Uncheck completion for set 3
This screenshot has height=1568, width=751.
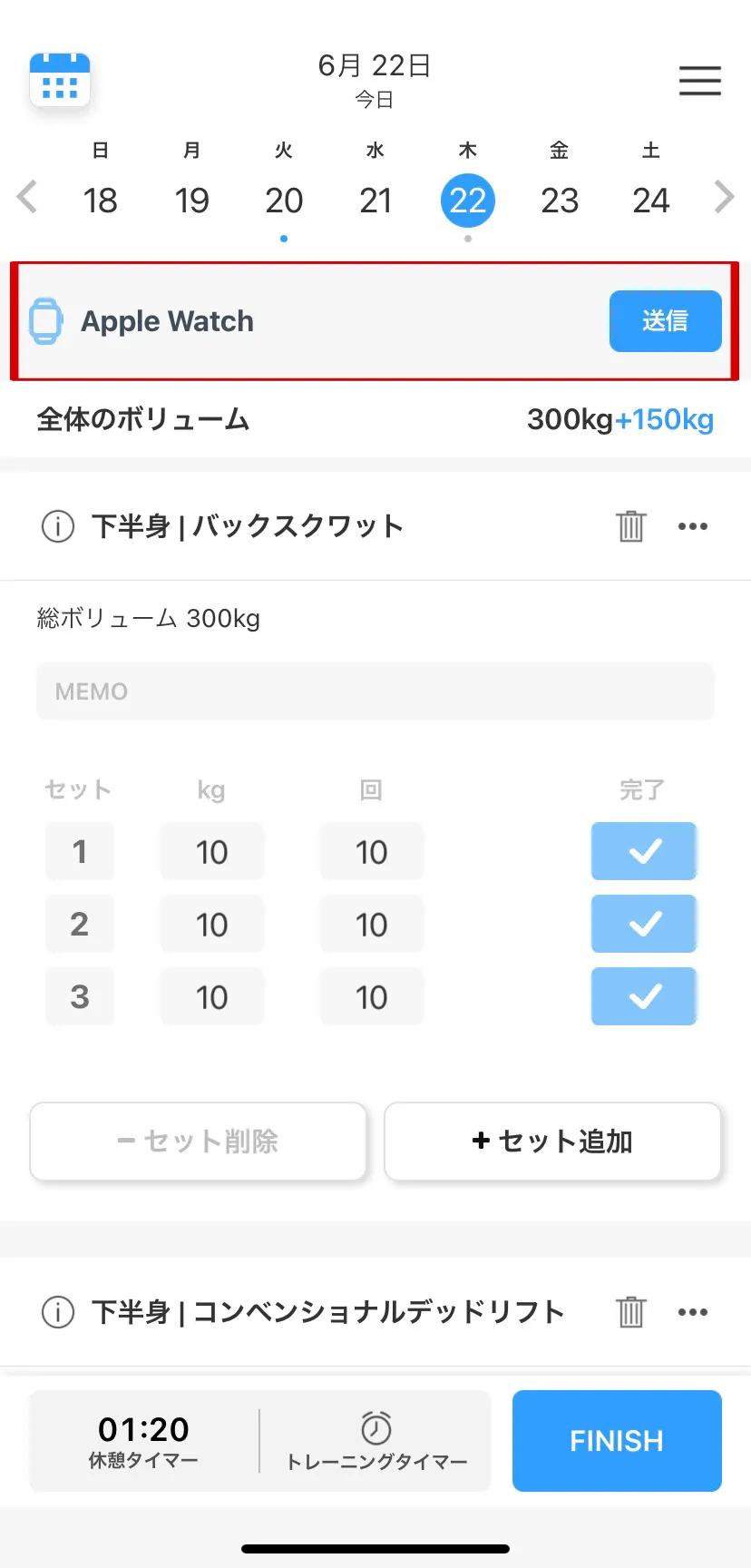point(644,996)
